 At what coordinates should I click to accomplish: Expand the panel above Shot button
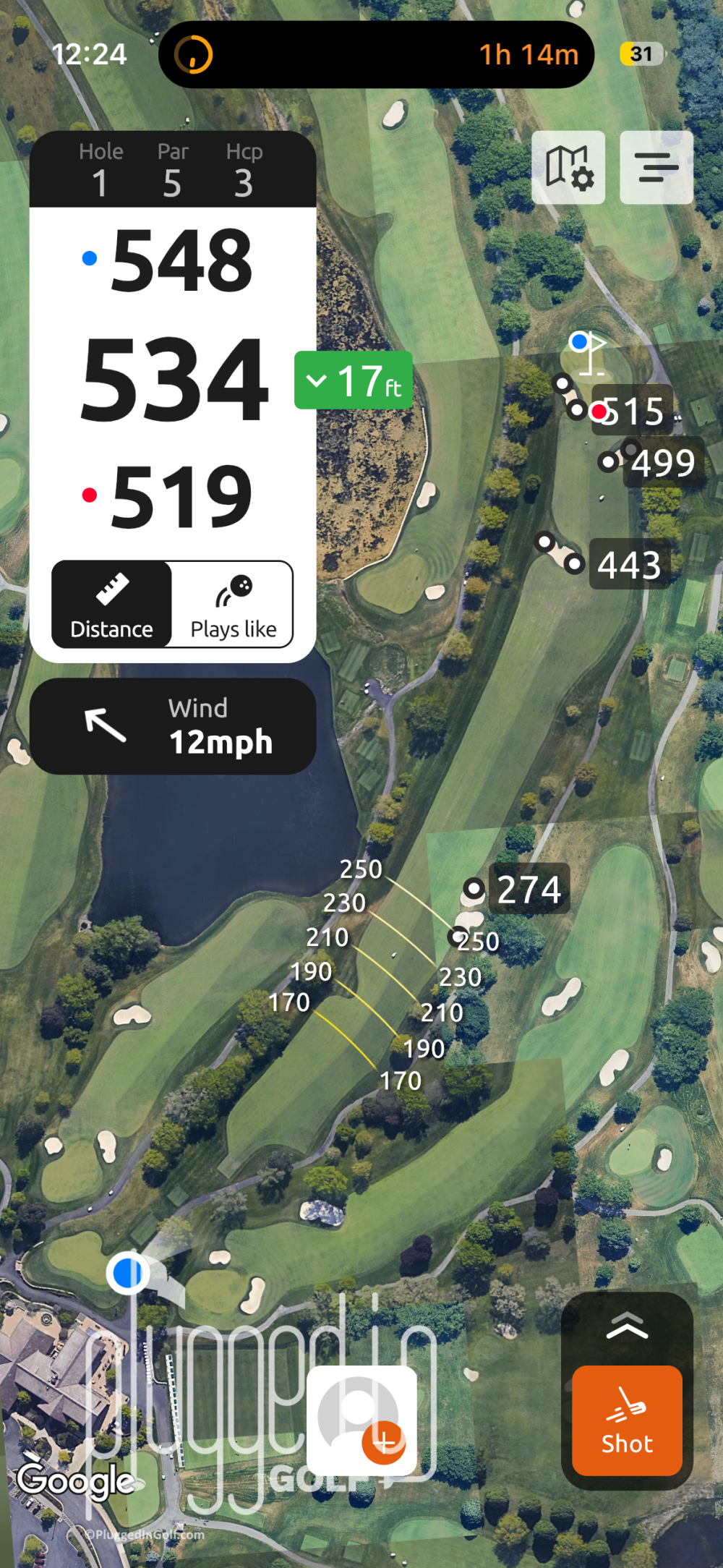(627, 1326)
